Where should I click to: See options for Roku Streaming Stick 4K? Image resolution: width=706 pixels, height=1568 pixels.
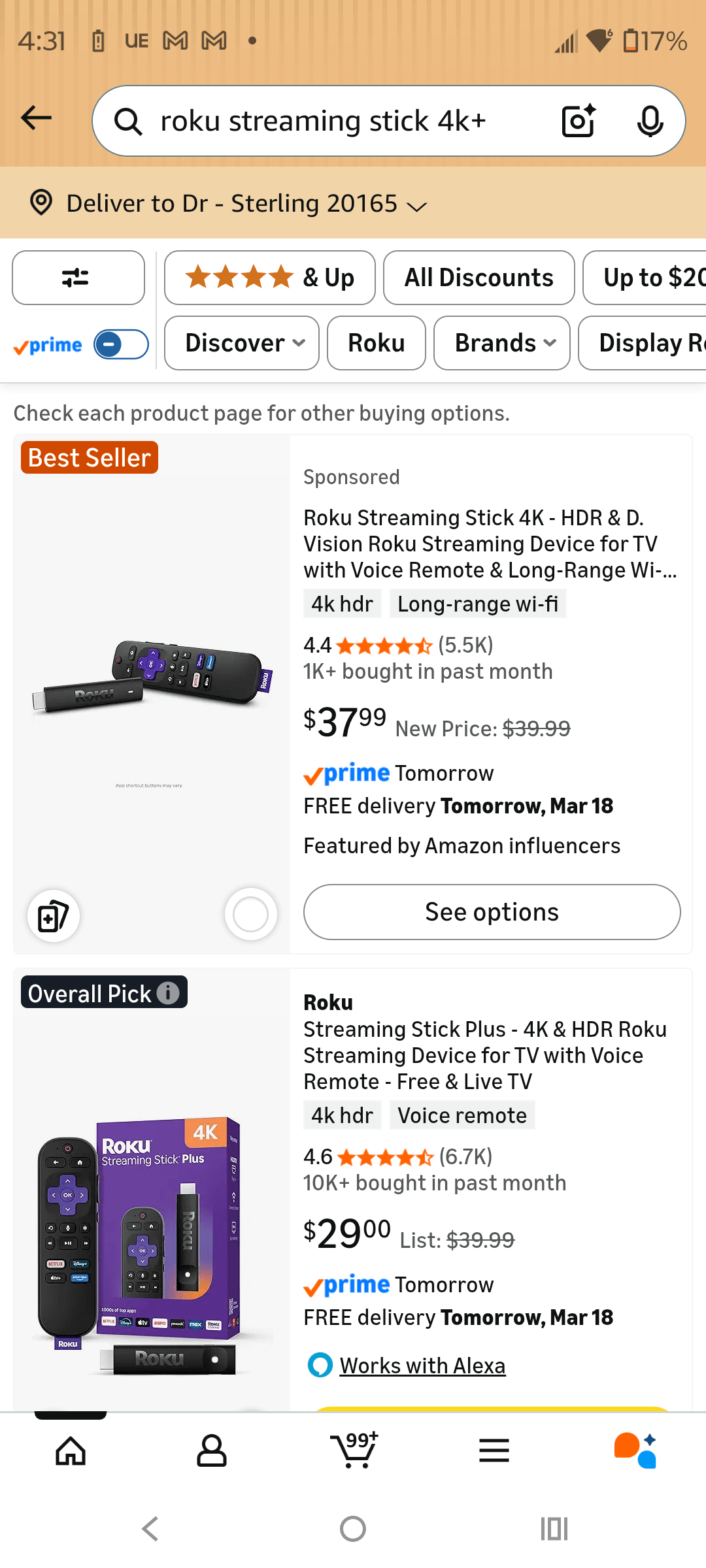[x=492, y=912]
